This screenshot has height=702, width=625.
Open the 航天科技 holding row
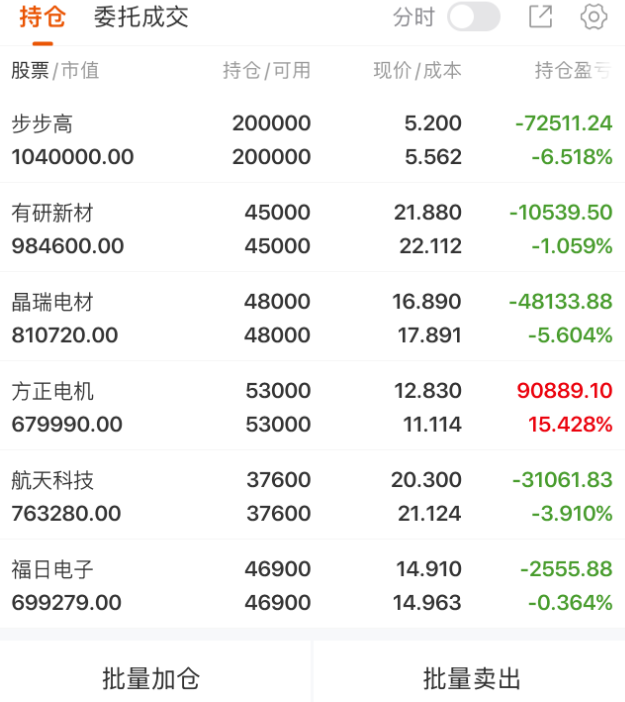[x=312, y=496]
